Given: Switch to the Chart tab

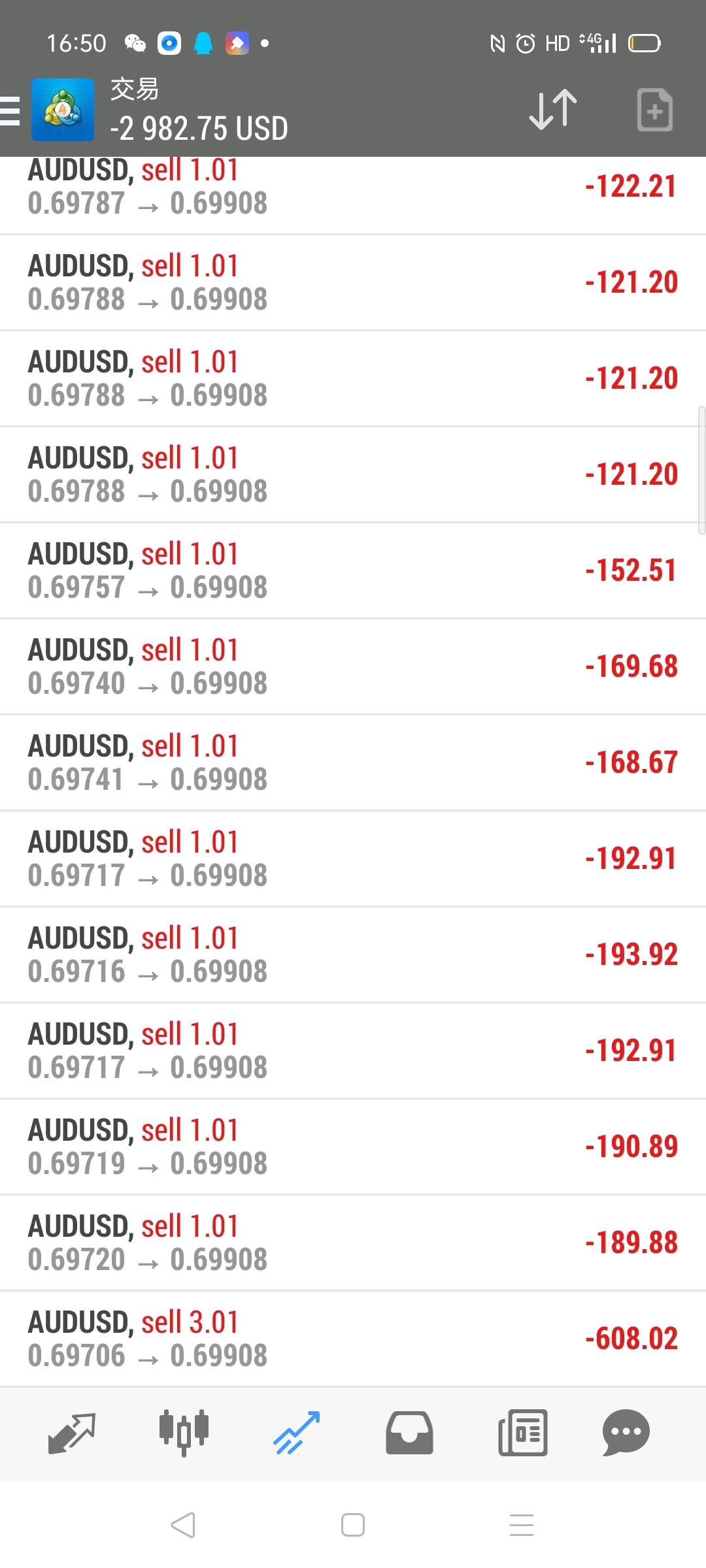Looking at the screenshot, I should tap(184, 1433).
